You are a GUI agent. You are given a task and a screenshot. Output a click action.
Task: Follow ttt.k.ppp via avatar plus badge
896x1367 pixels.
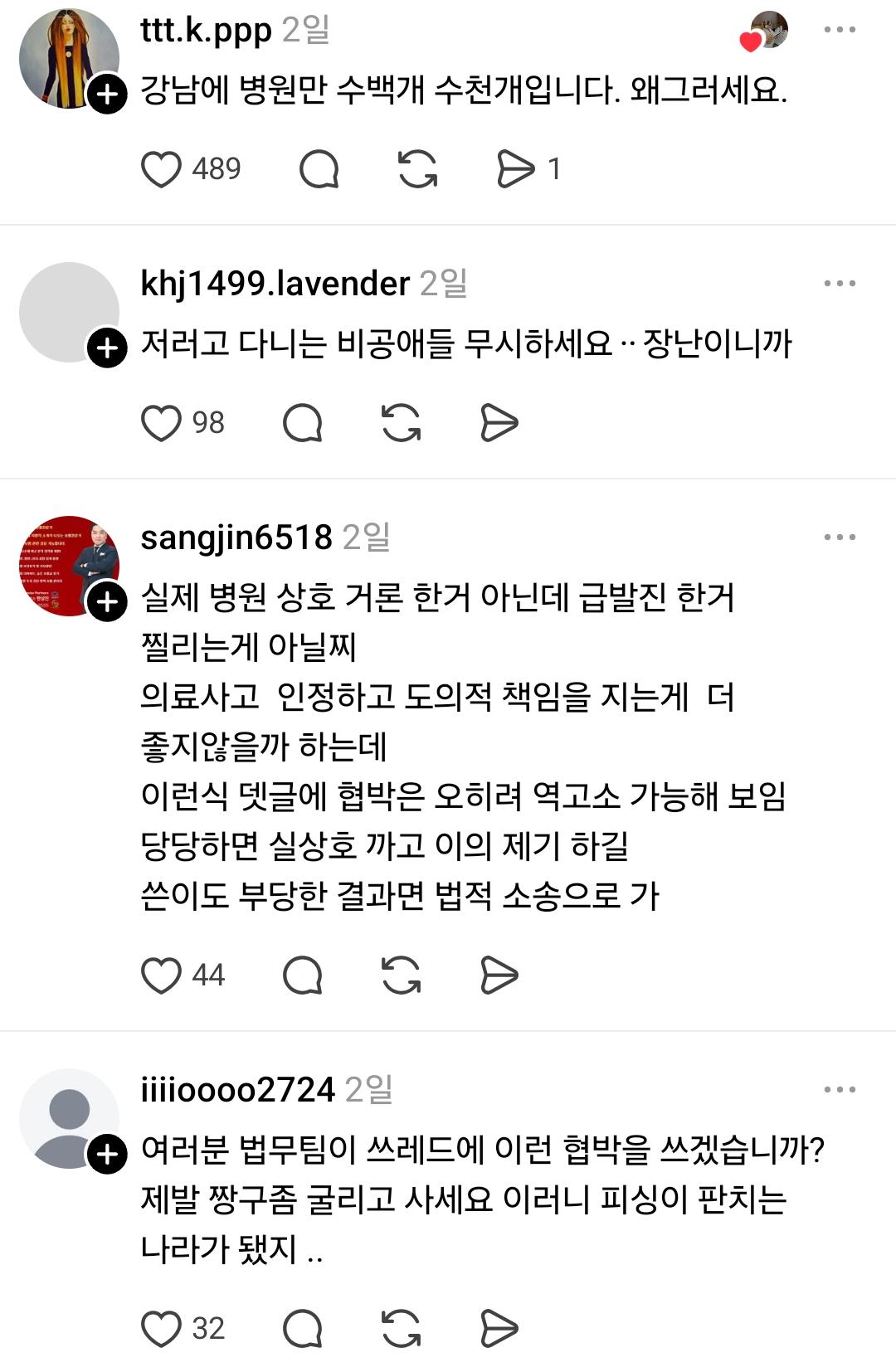point(107,94)
